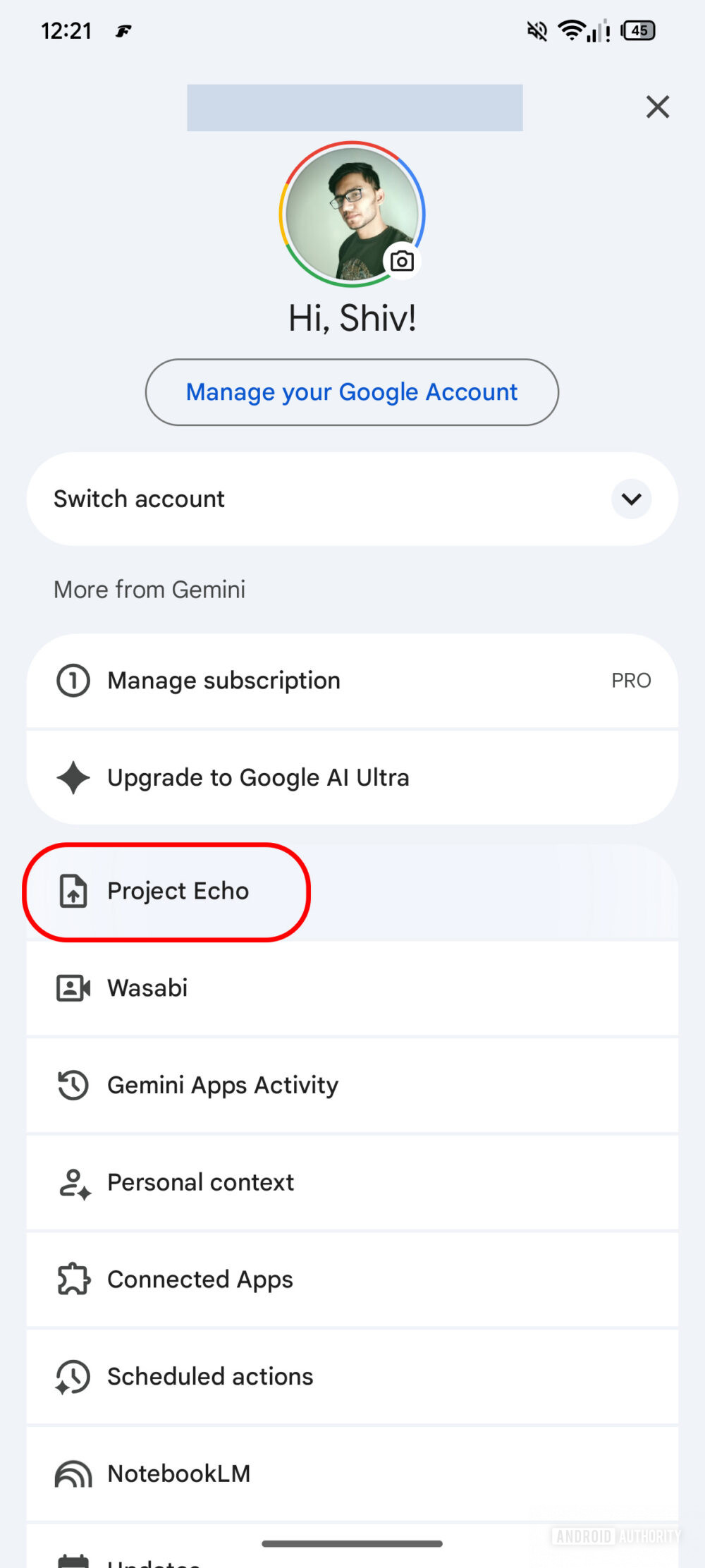Open Scheduled actions clock icon
This screenshot has width=705, height=1568.
tap(71, 1376)
